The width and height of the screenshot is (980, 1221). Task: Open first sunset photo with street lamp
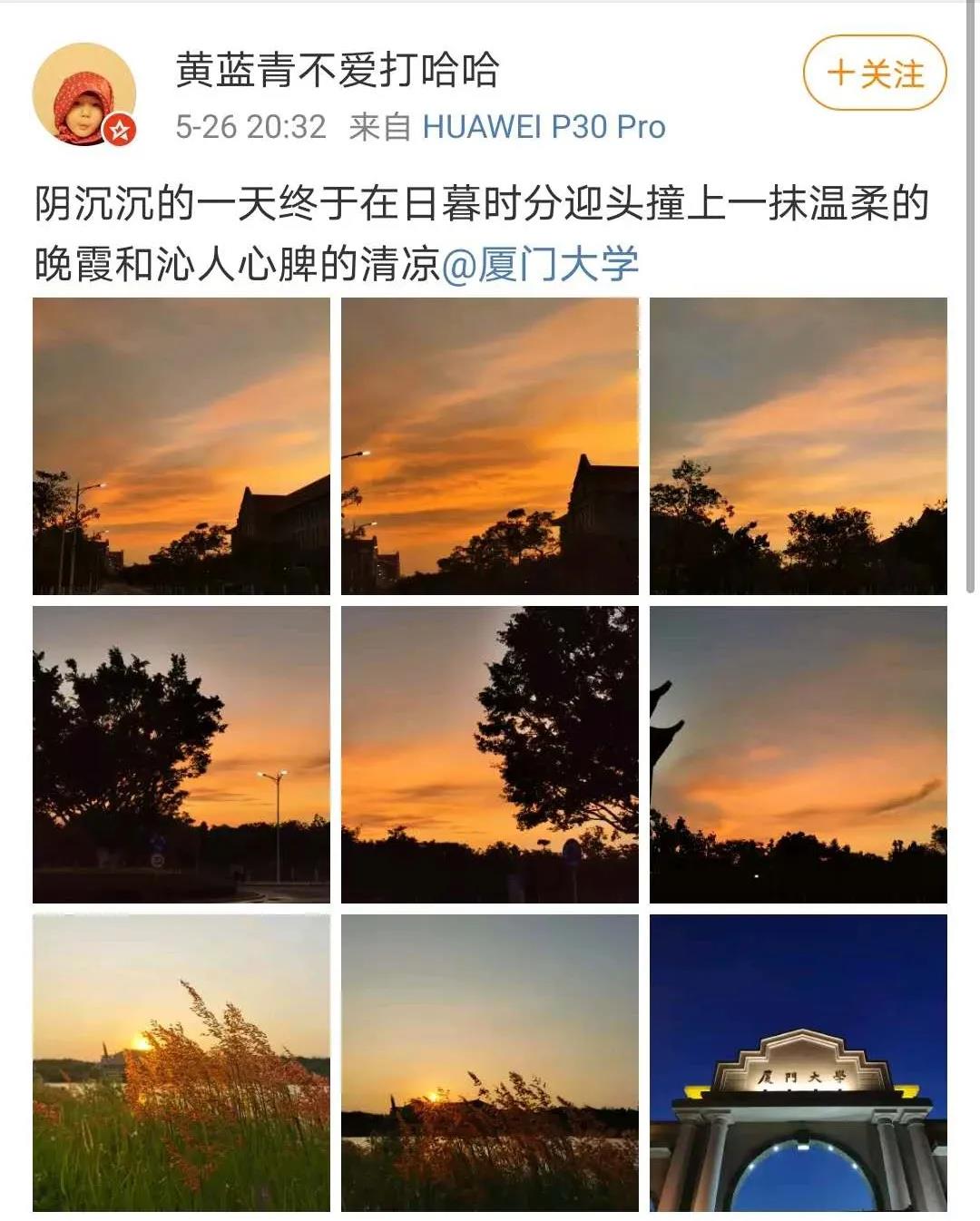[x=181, y=446]
